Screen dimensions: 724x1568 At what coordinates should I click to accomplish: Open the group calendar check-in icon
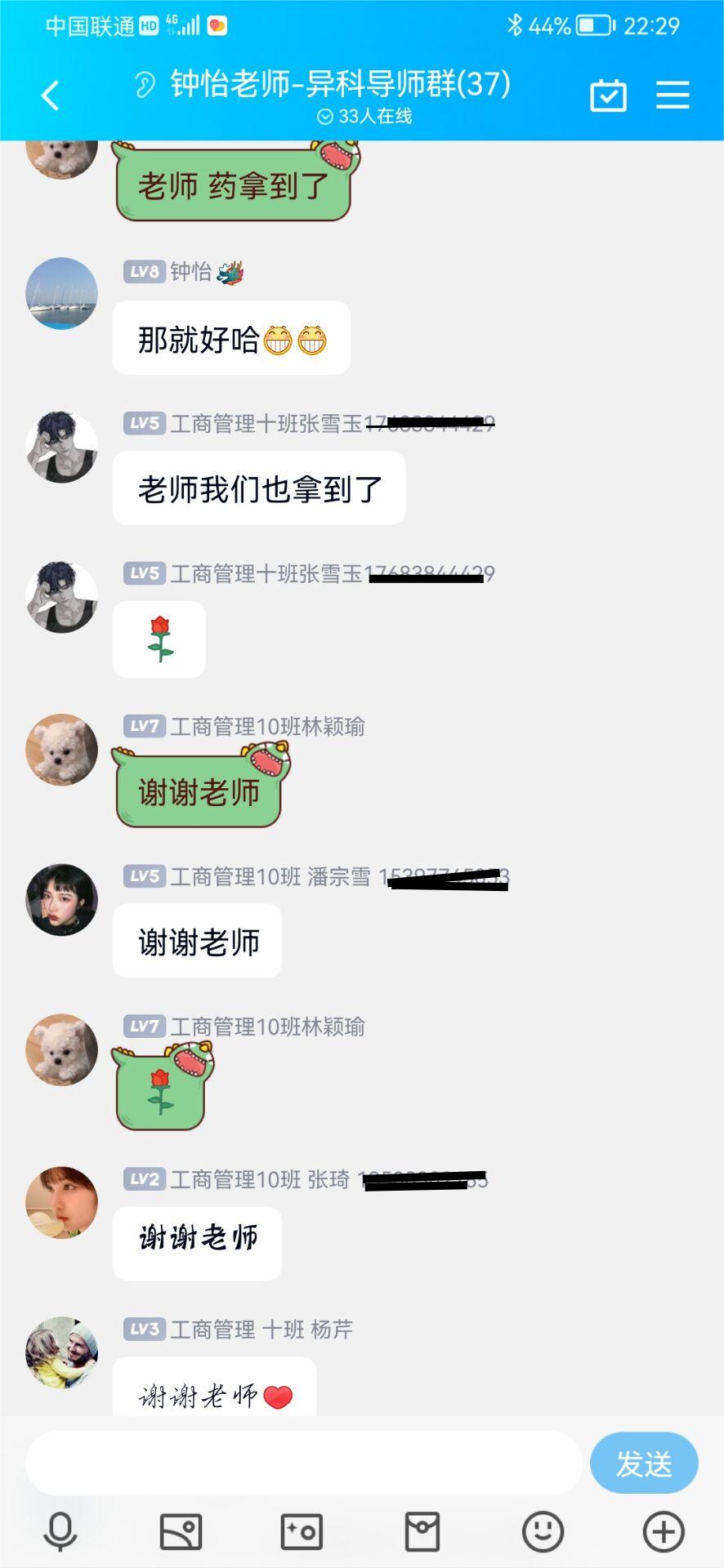point(608,96)
